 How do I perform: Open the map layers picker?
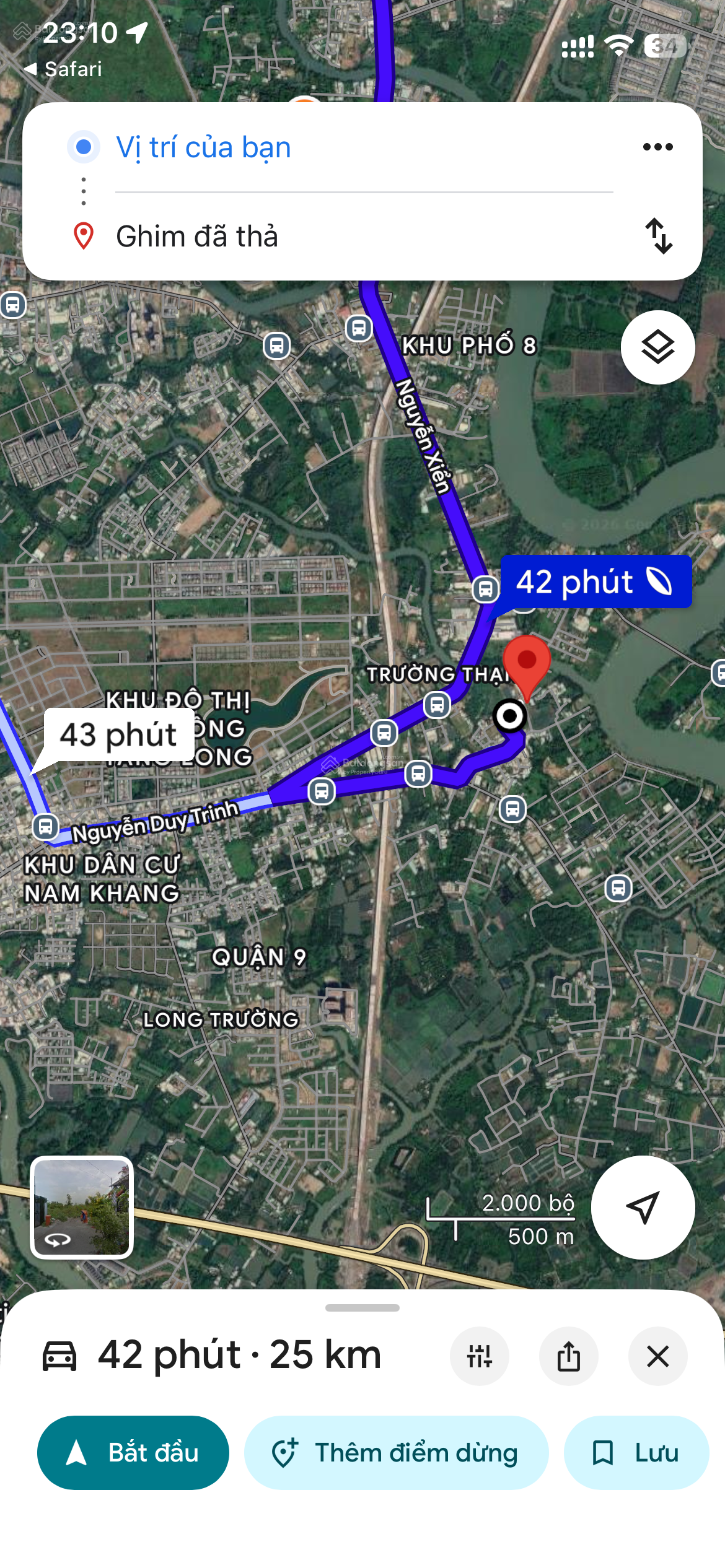click(659, 347)
